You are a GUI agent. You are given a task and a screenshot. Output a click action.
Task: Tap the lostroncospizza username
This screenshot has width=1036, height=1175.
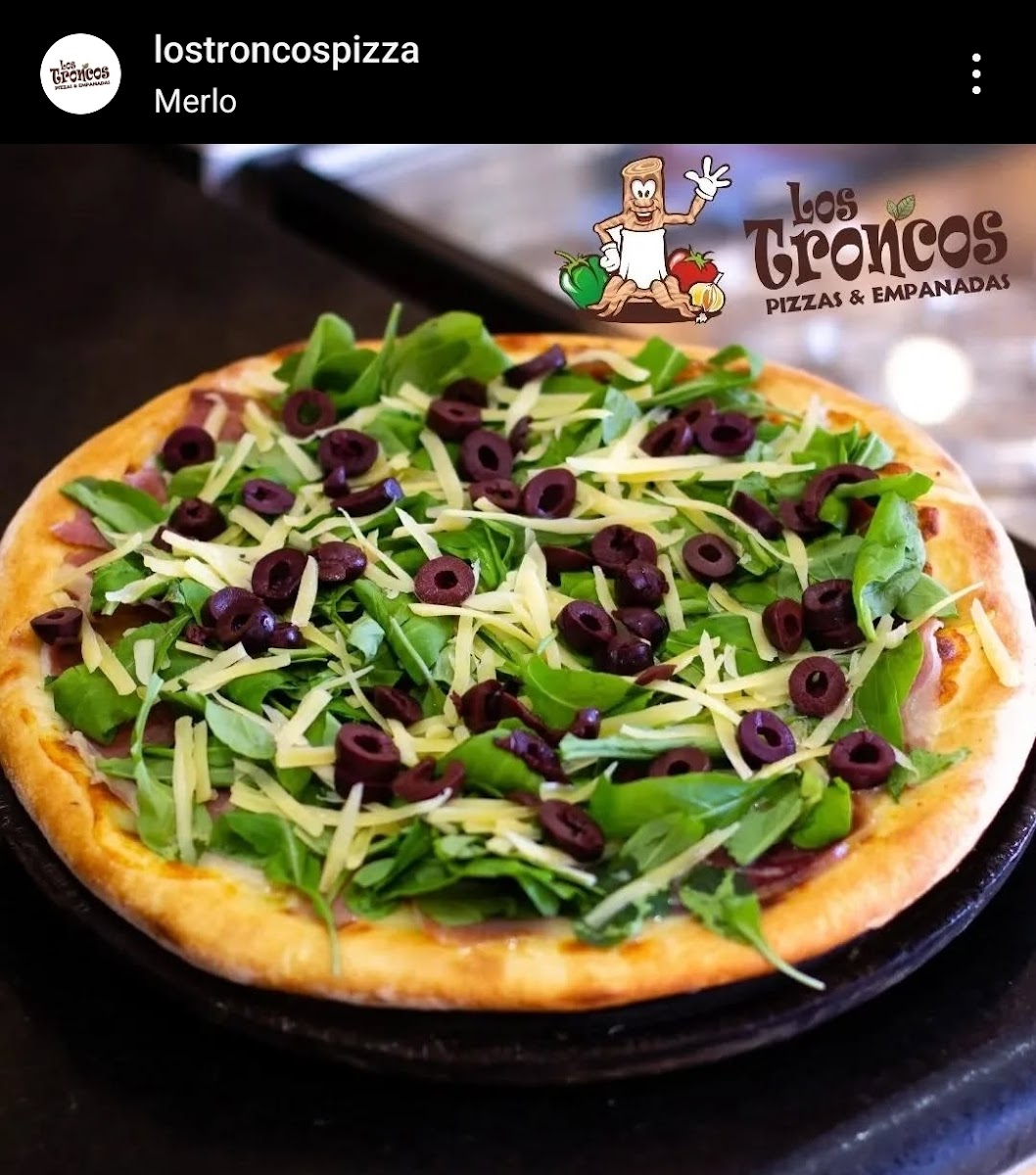coord(286,50)
